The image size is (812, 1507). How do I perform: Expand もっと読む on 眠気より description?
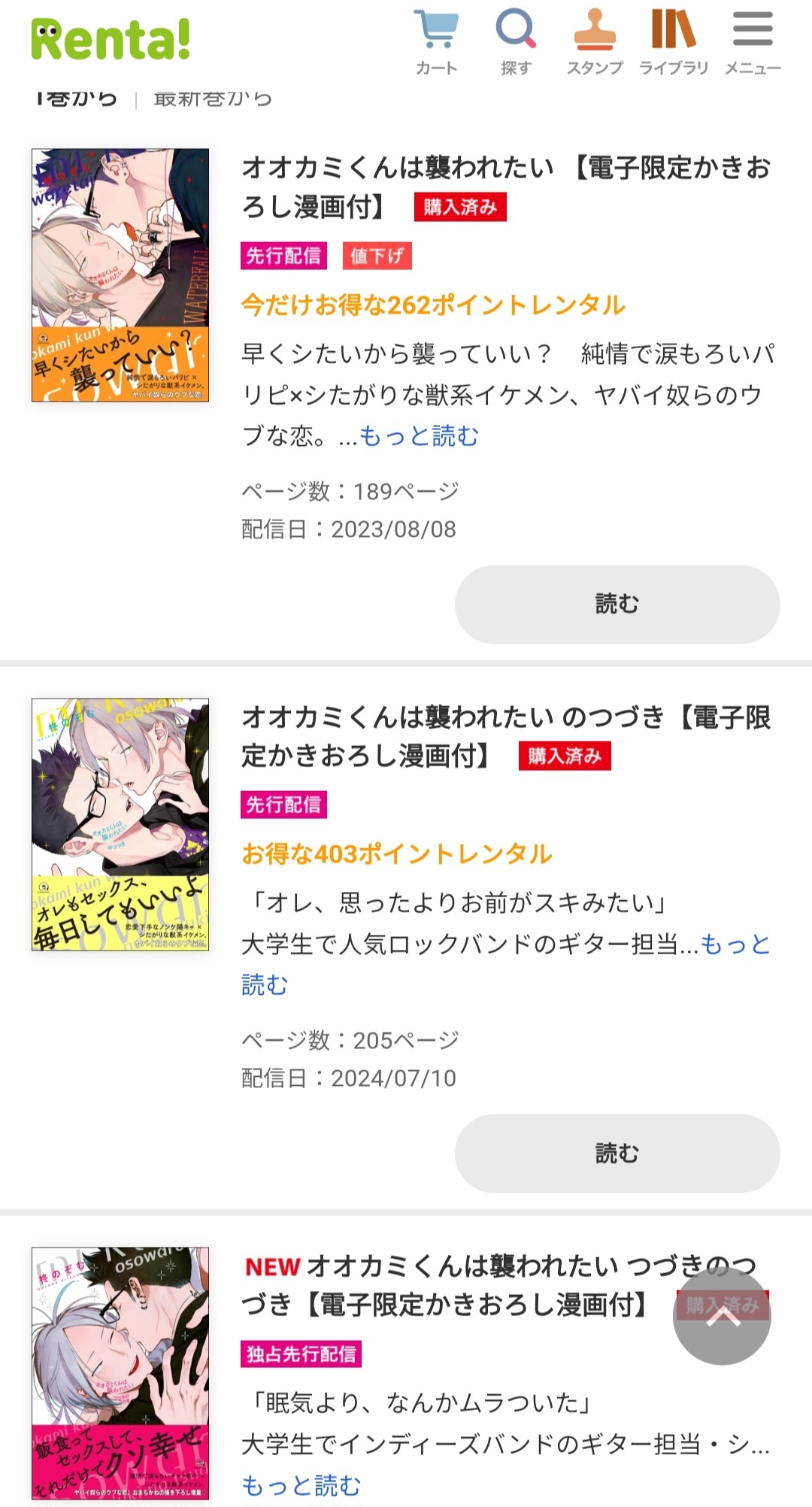301,1485
